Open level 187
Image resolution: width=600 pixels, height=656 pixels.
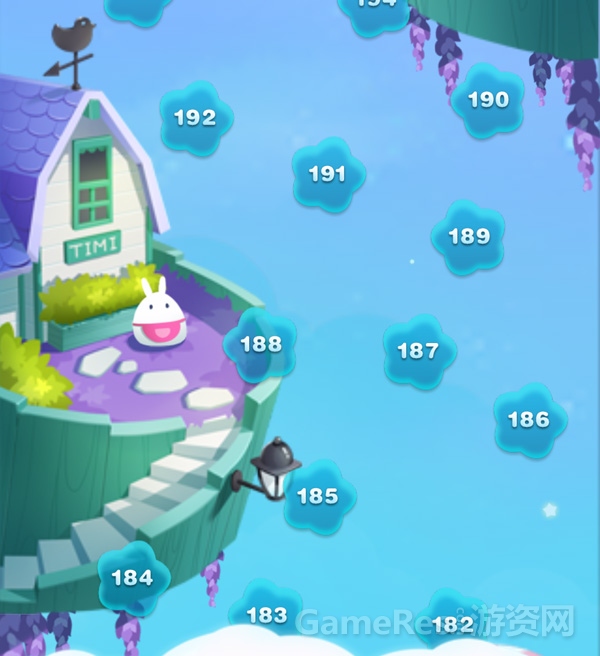coord(418,351)
